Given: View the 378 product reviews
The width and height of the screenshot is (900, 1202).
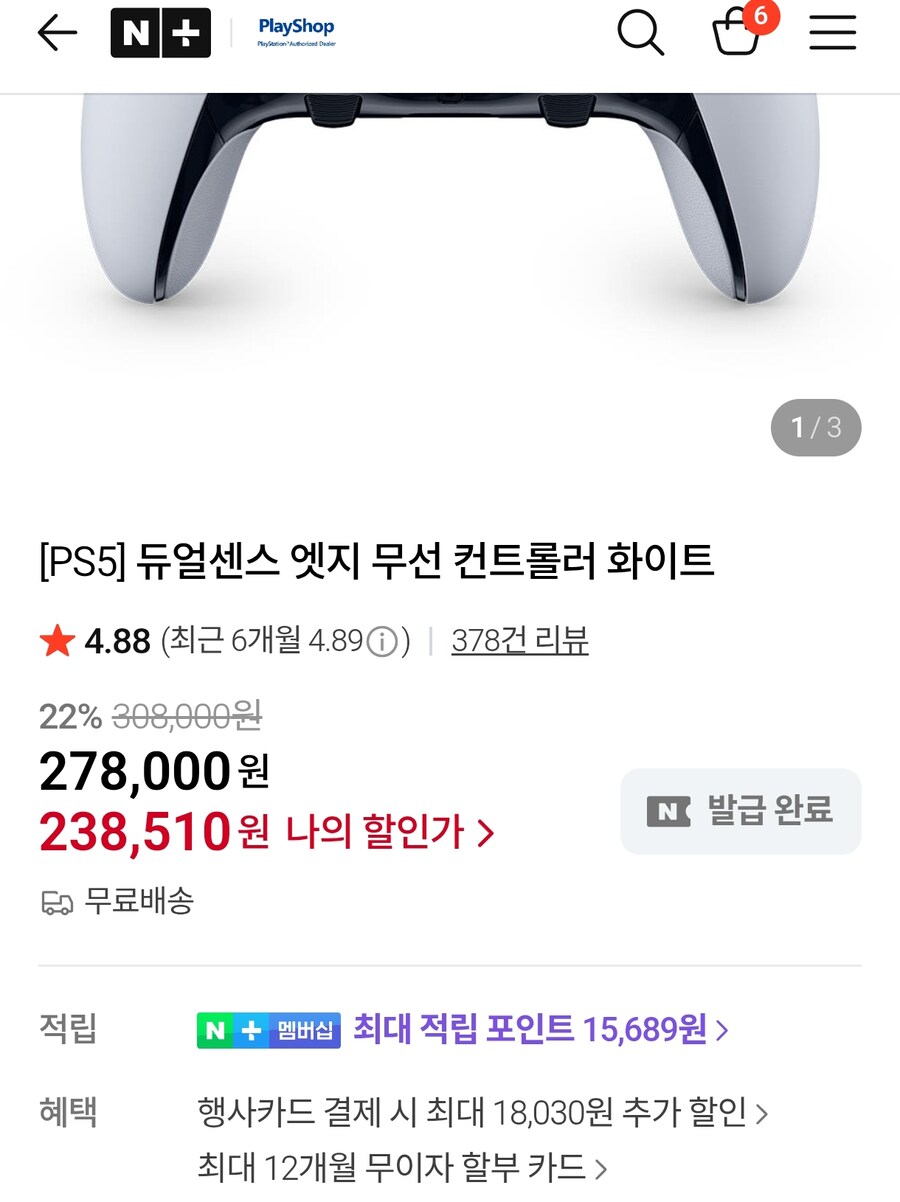Looking at the screenshot, I should click(x=521, y=642).
